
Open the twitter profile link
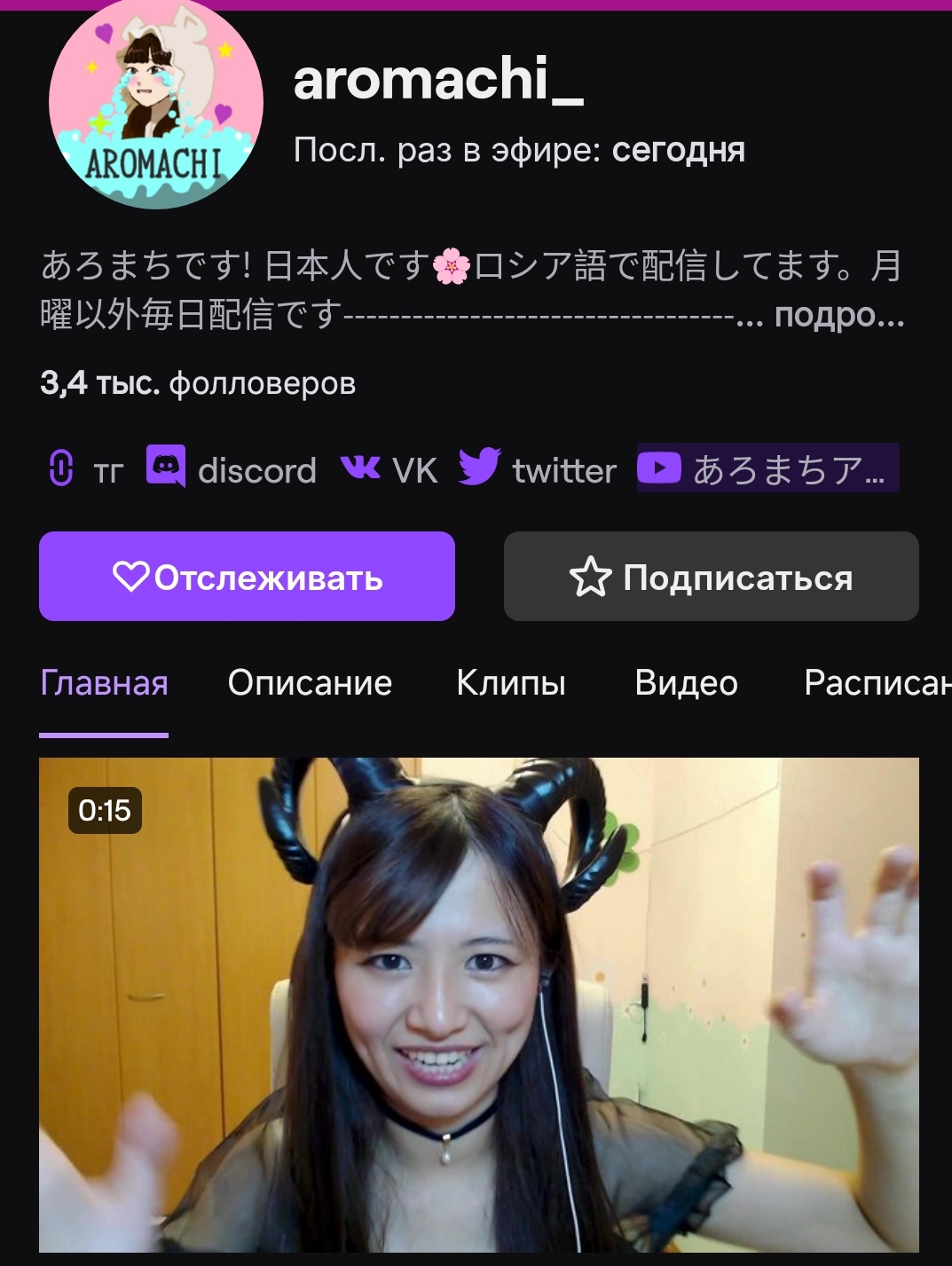pos(538,469)
